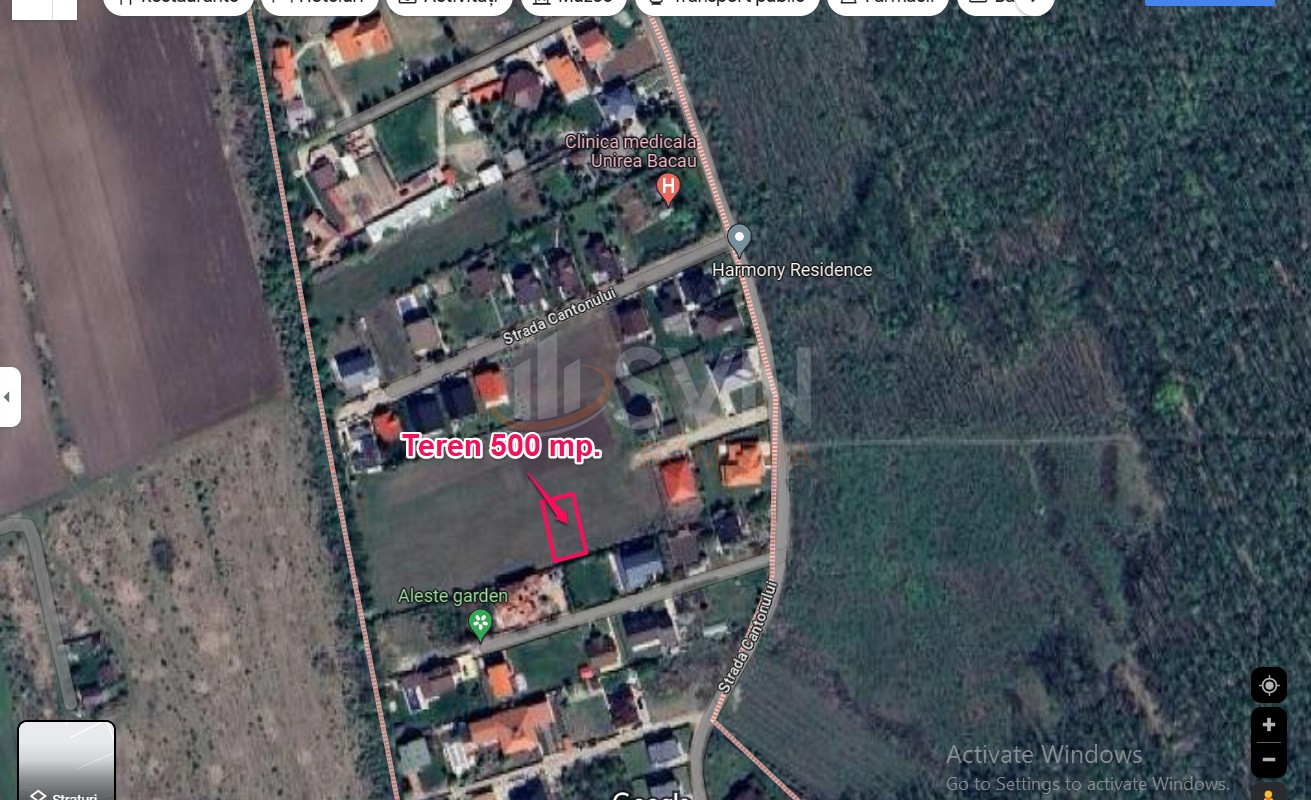The width and height of the screenshot is (1311, 800).
Task: Collapse the side panel arrow
Action: 8,397
